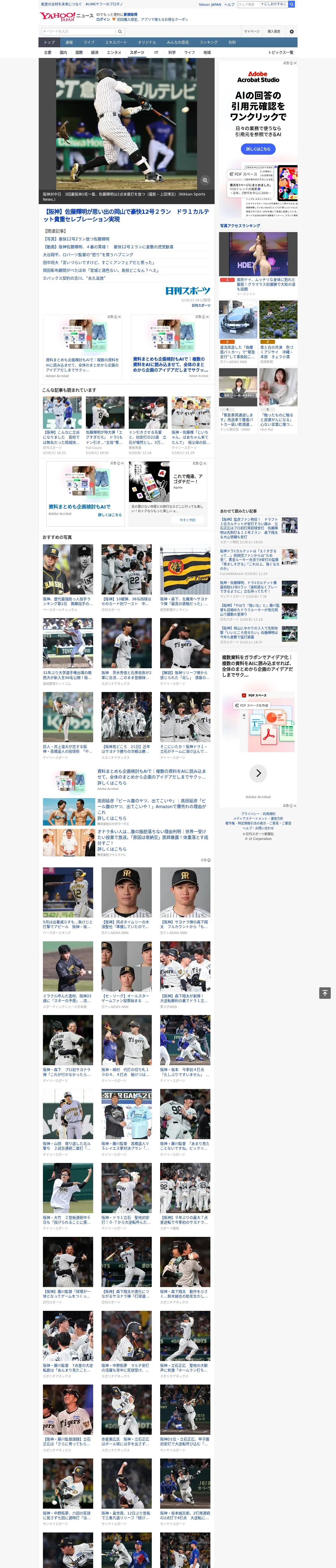Open the 日刊スポーツ publisher link
Screen dimensions: 336x1568
(x=201, y=305)
